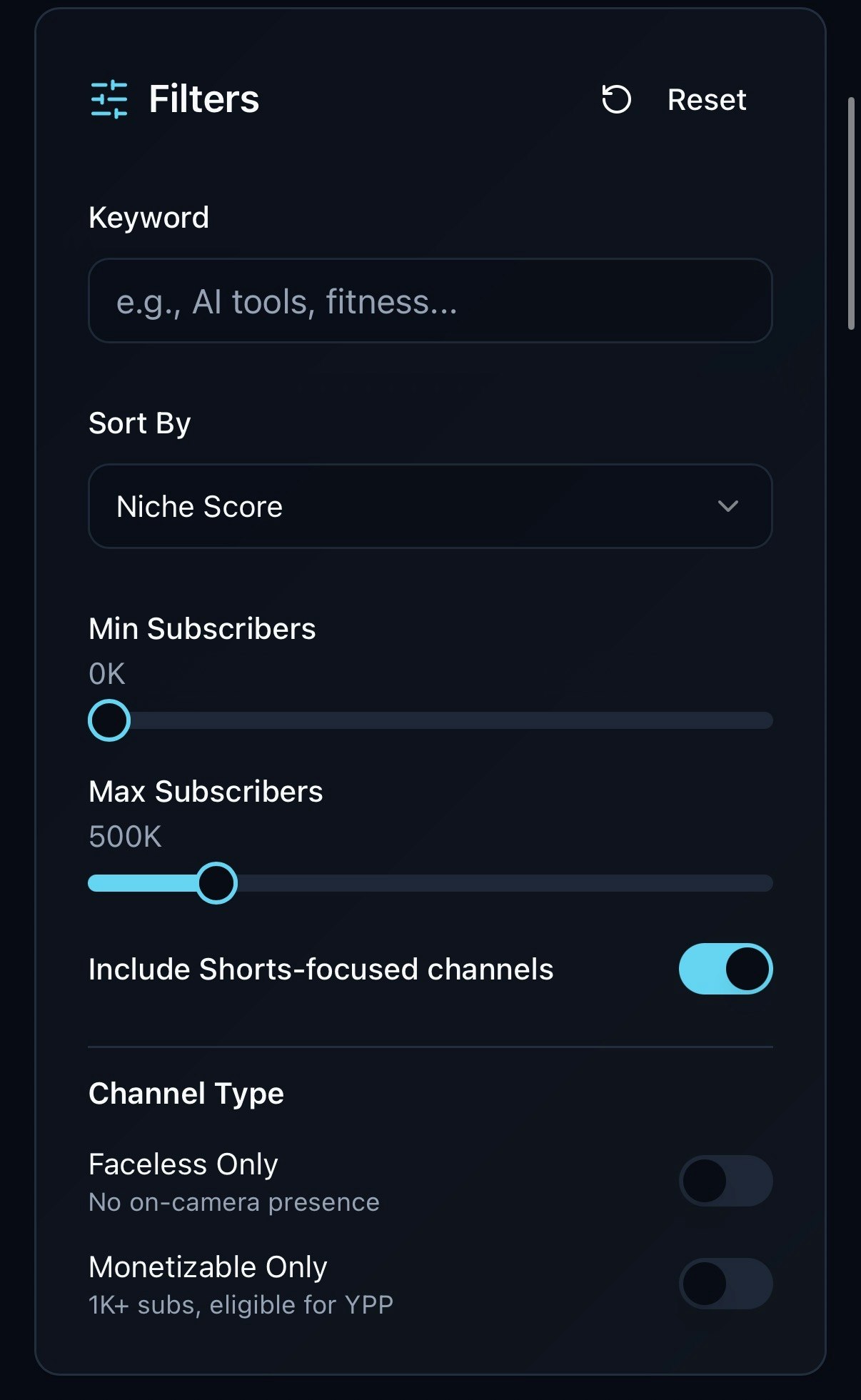Image resolution: width=861 pixels, height=1400 pixels.
Task: Enable the Faceless Only toggle
Action: click(x=725, y=1181)
